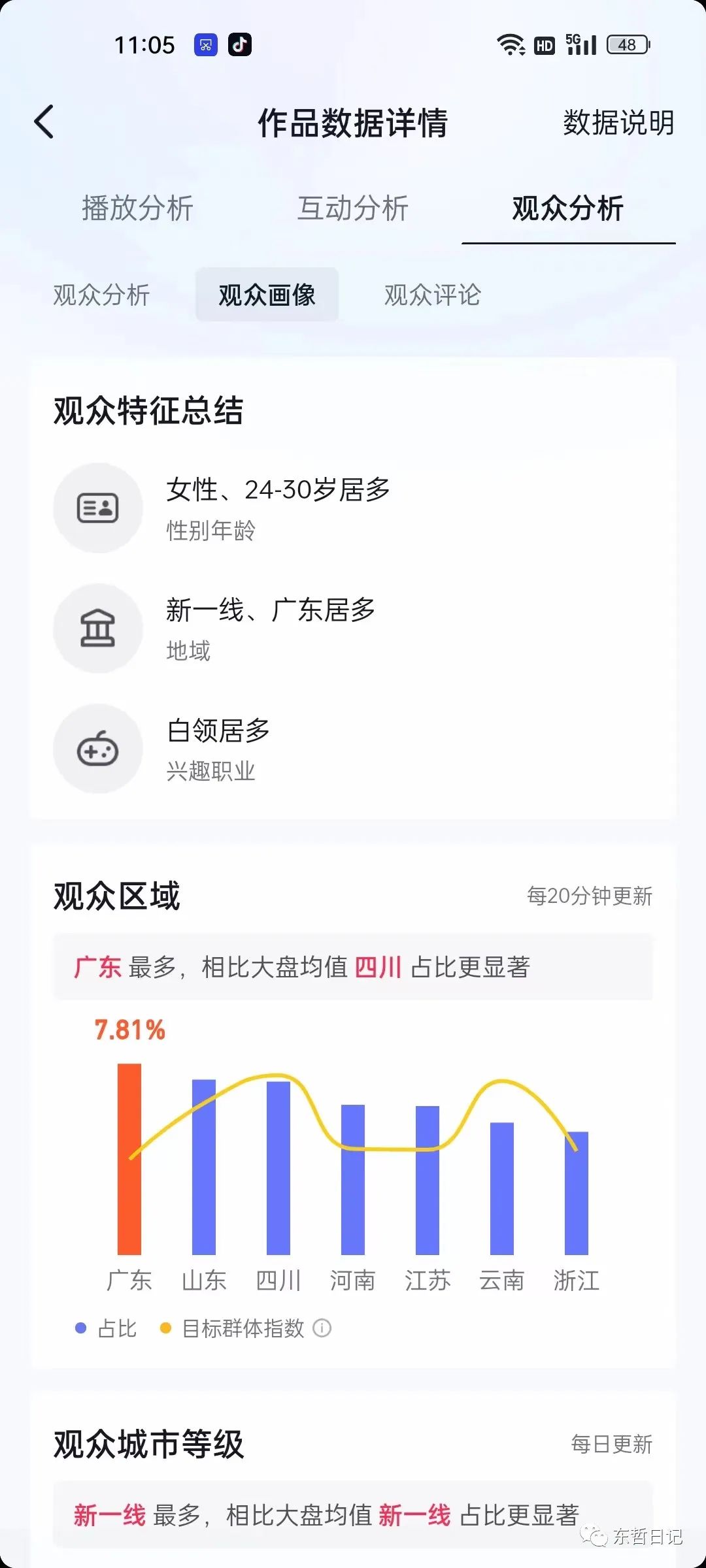Select the 观众画像 sub-tab
This screenshot has width=706, height=1568.
pyautogui.click(x=267, y=295)
